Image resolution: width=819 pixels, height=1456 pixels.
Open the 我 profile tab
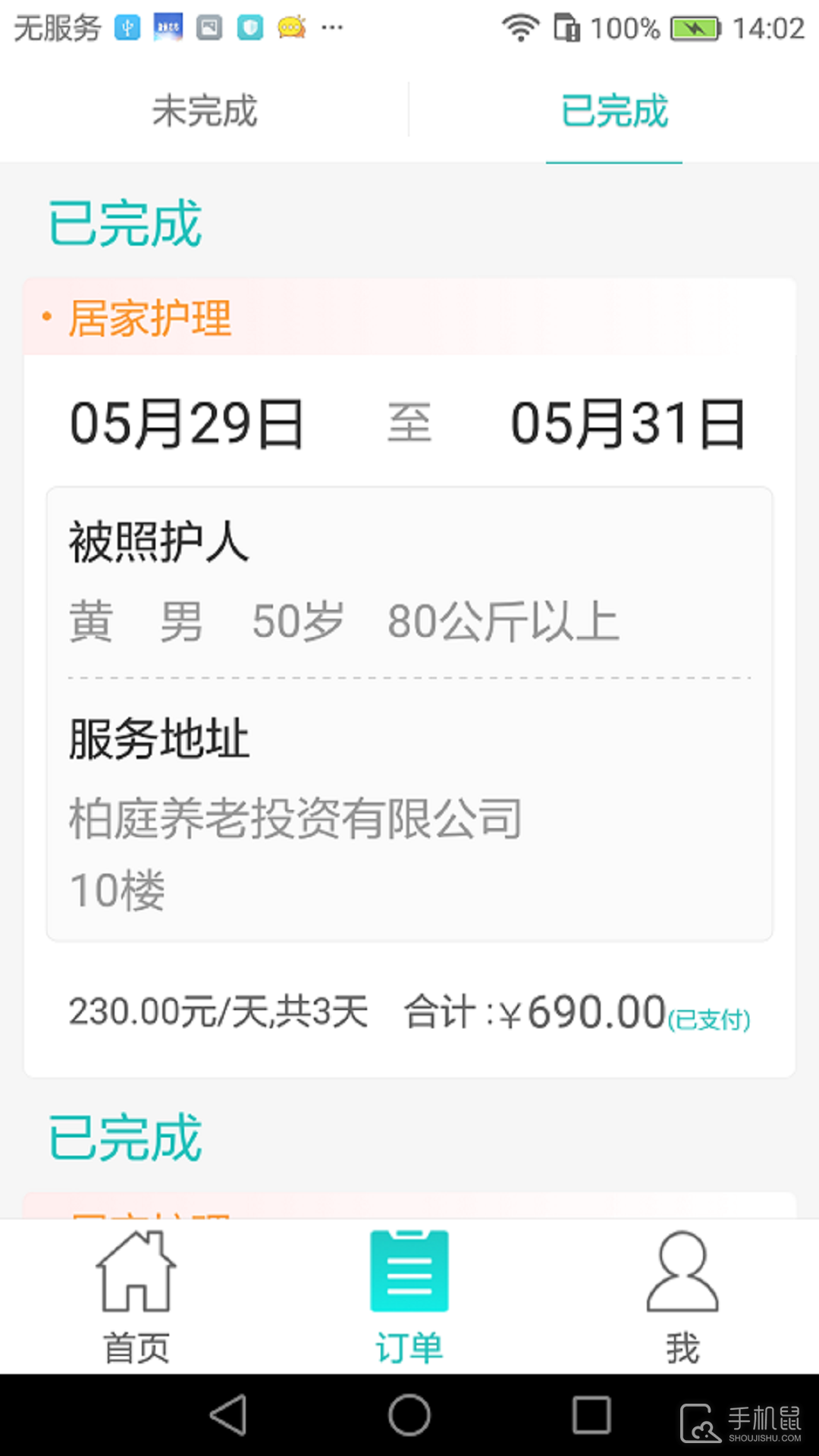tap(682, 1298)
